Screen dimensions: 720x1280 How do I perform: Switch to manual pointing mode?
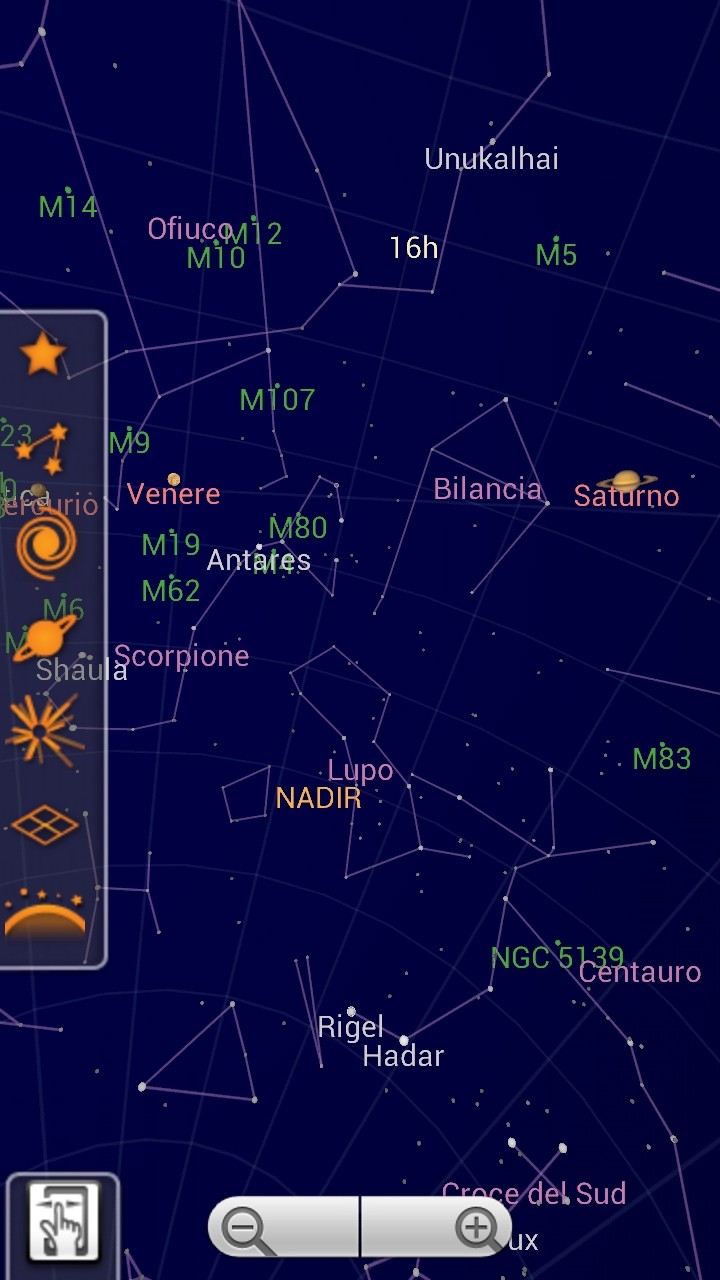click(x=63, y=1221)
